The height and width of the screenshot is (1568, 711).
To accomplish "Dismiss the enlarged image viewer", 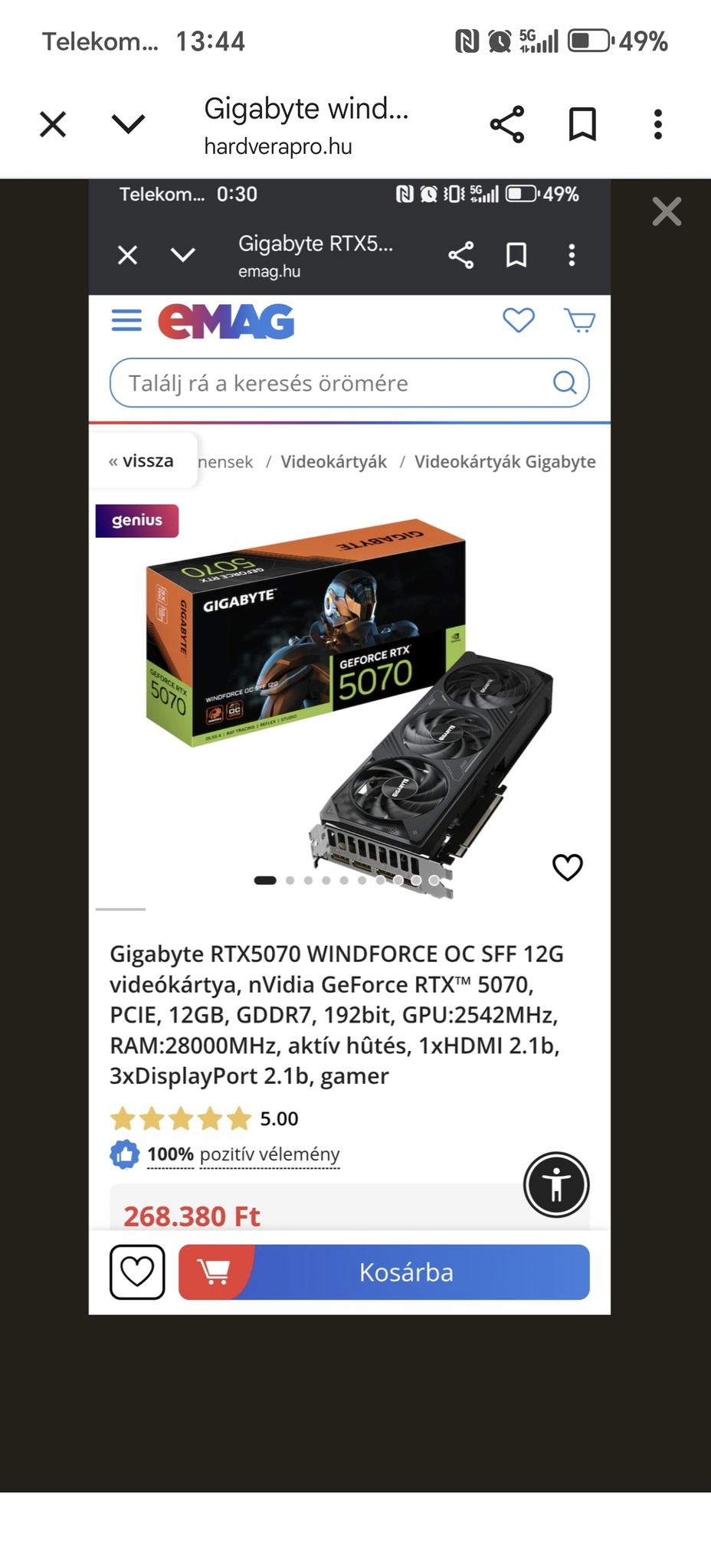I will coord(667,211).
